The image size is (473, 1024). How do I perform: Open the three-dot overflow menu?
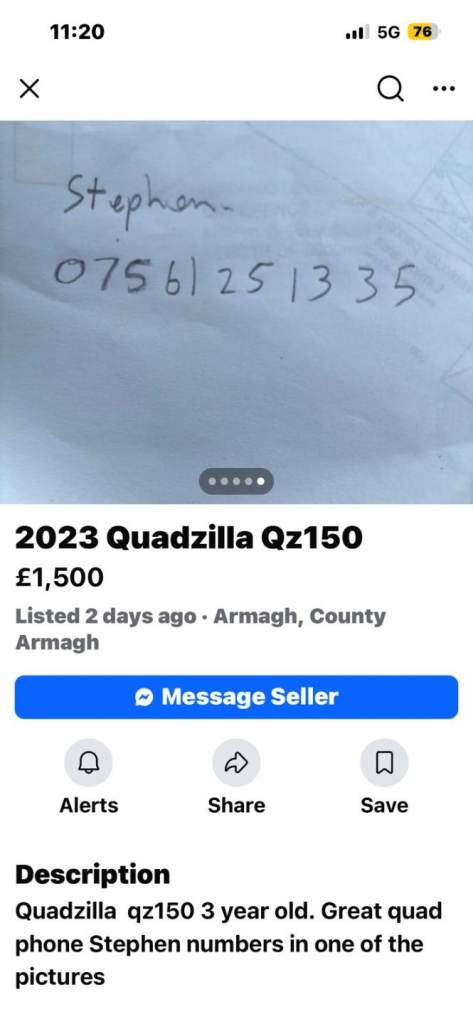(444, 88)
